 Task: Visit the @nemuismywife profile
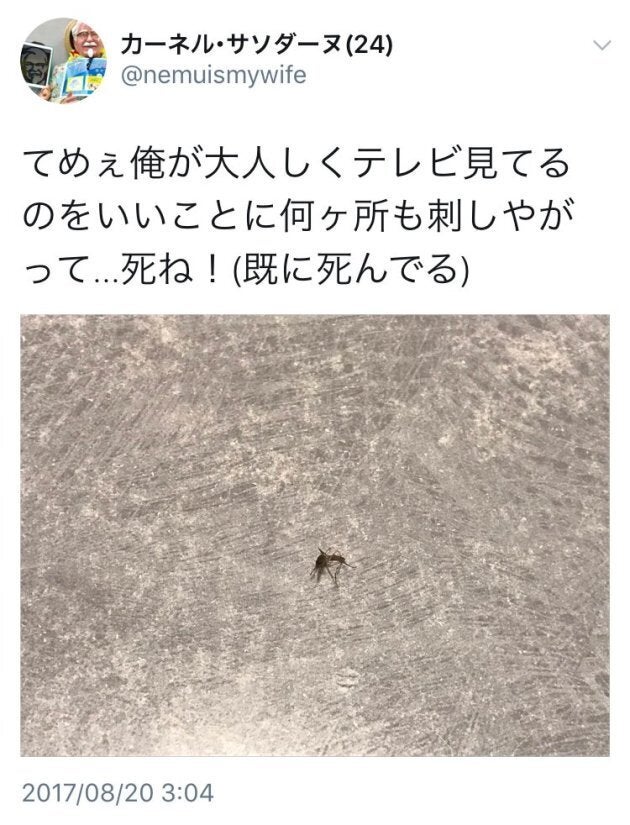(213, 74)
